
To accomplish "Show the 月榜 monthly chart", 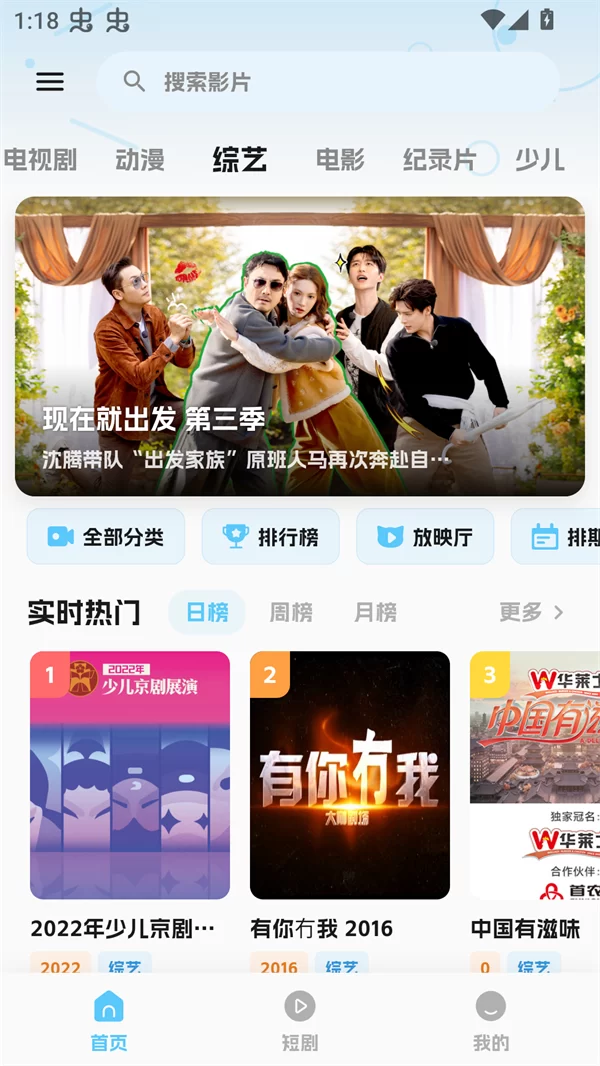I will [x=375, y=612].
